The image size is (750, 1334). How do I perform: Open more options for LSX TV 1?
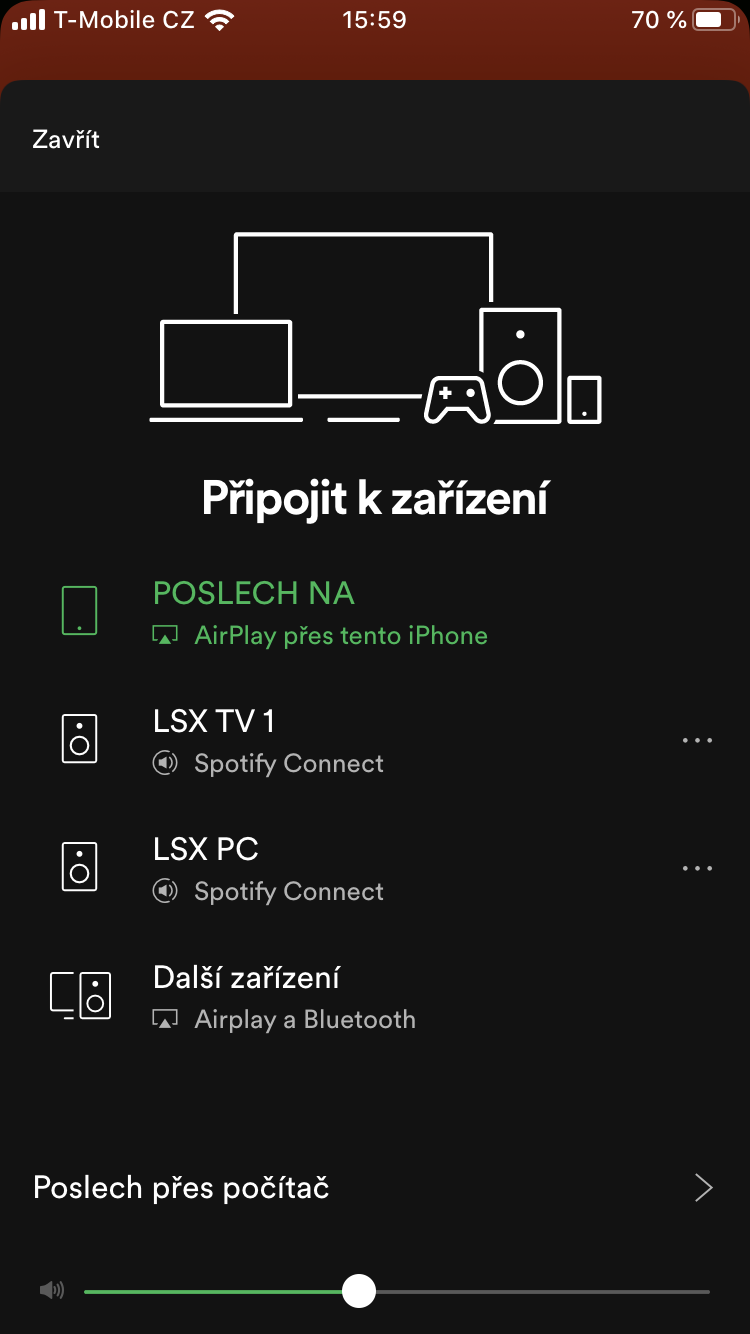pyautogui.click(x=697, y=741)
